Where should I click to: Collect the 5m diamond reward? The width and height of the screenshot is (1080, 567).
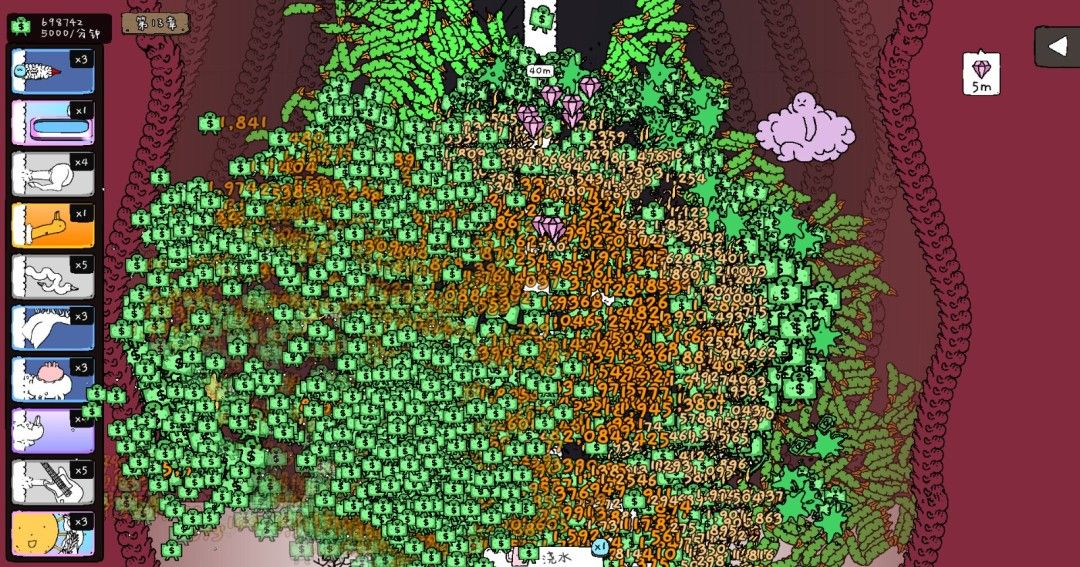(x=981, y=73)
